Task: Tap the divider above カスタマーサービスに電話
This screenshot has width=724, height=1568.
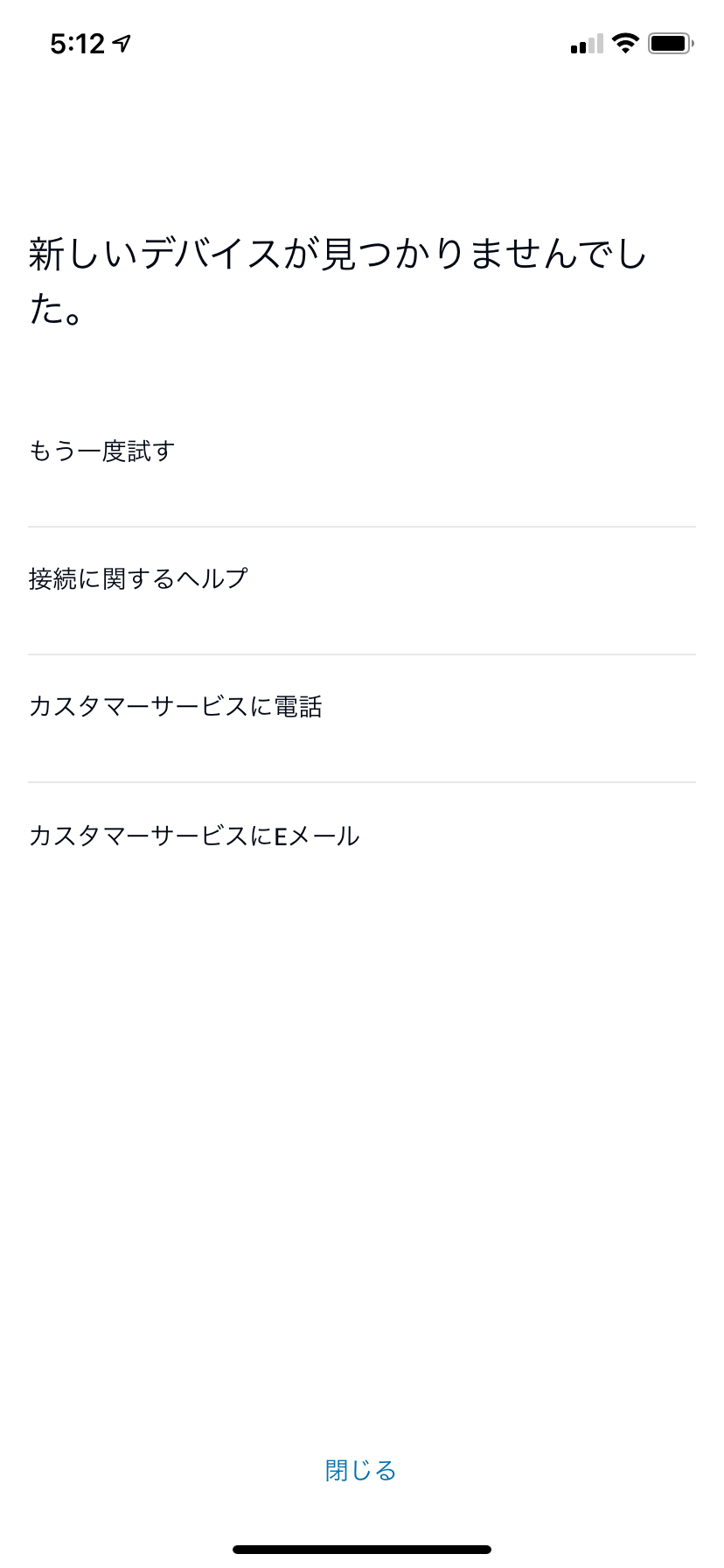Action: [362, 652]
